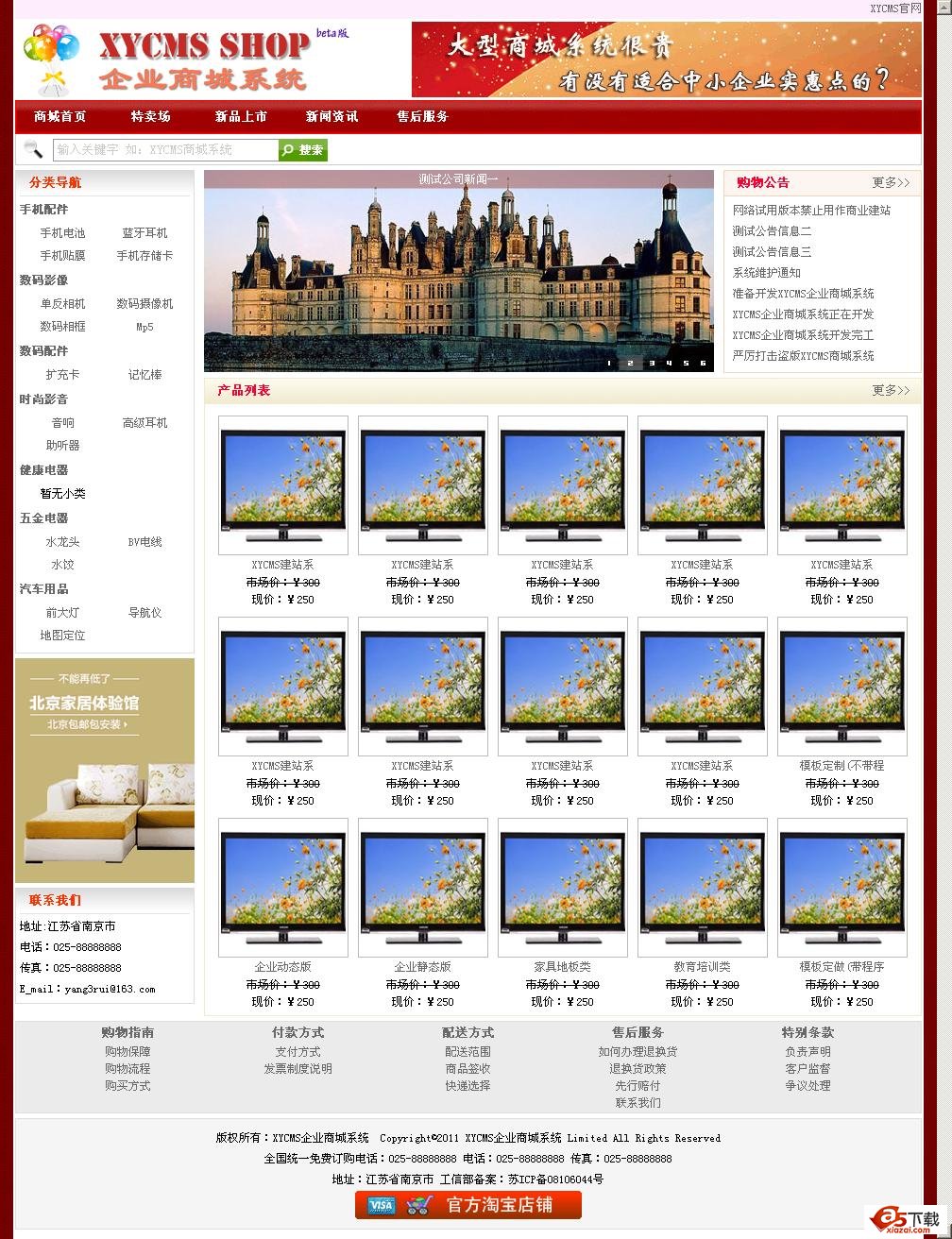The image size is (952, 1239).
Task: Open the 企业动态版 product card
Action: click(283, 889)
